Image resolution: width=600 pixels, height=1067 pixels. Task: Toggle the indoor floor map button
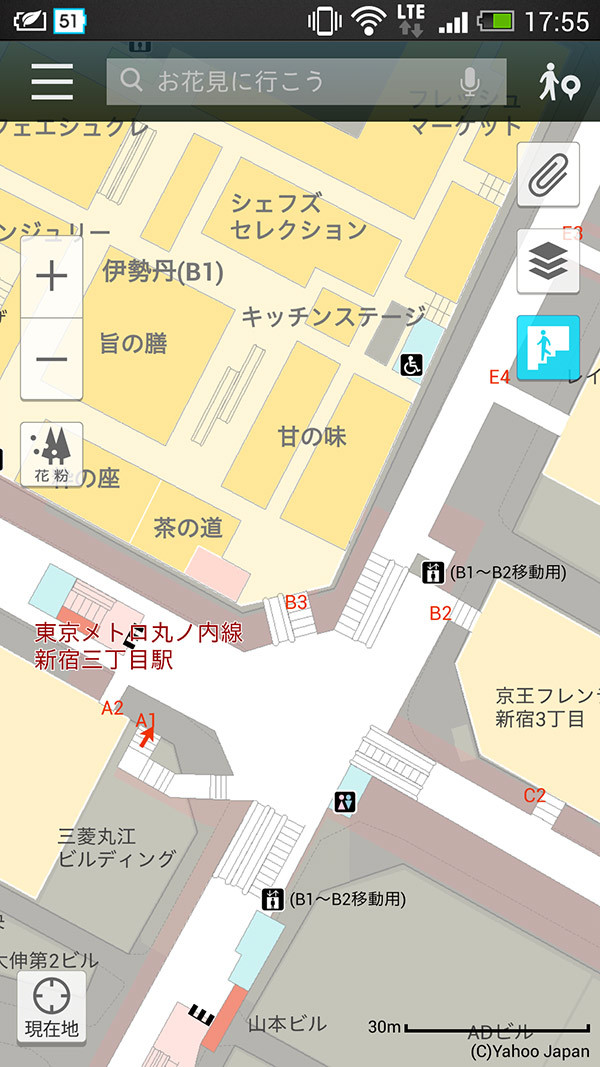pos(548,347)
